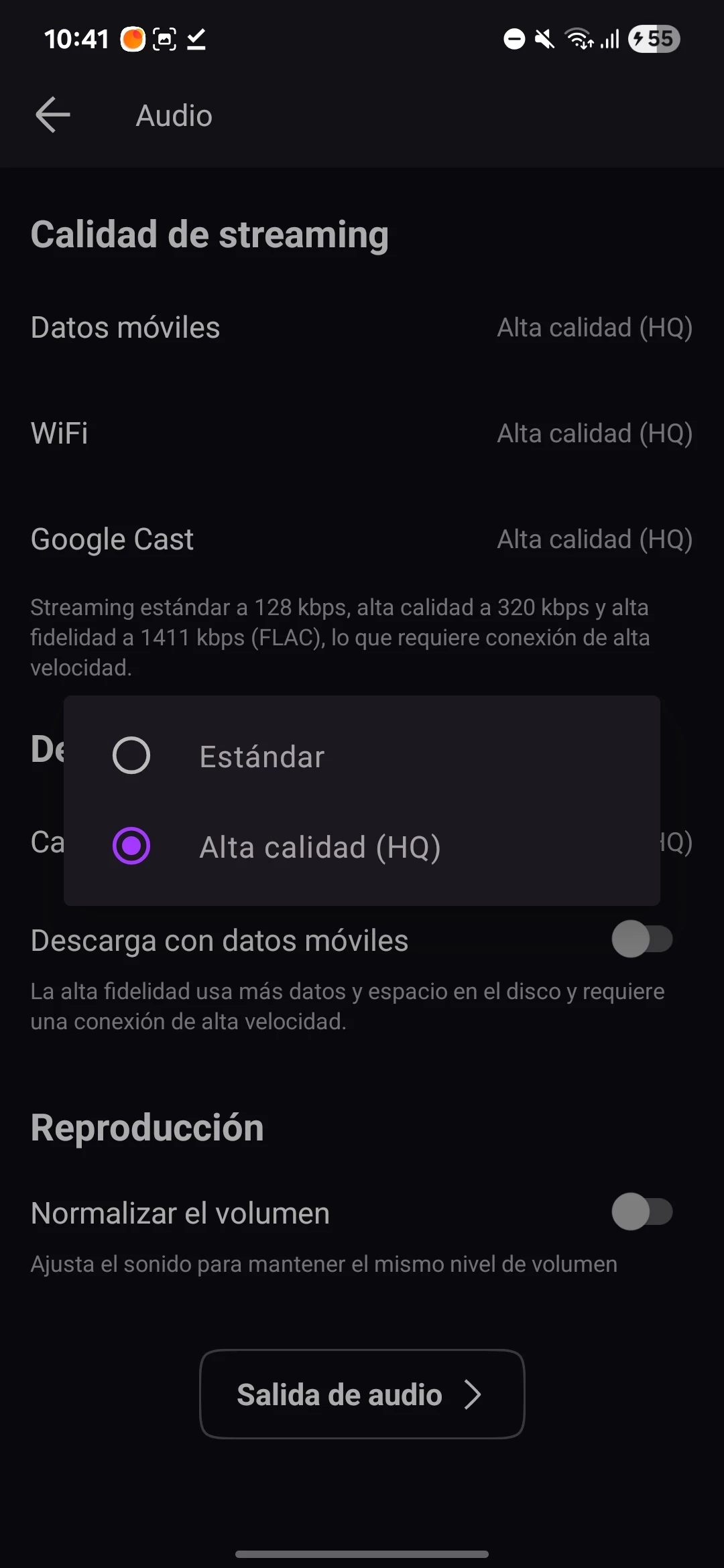
Task: Open Google Cast quality setting
Action: pos(362,539)
